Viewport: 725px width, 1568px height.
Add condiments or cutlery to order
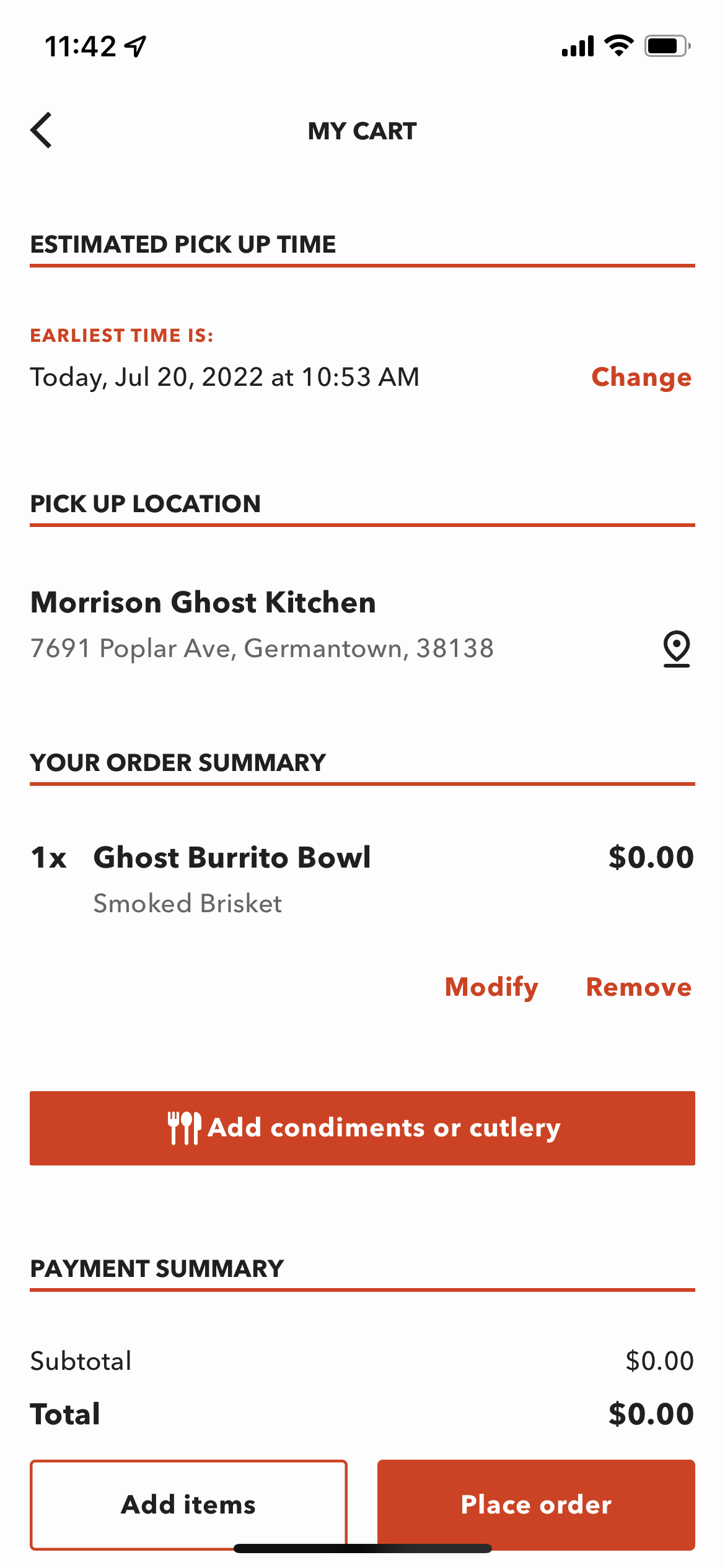click(x=362, y=1128)
